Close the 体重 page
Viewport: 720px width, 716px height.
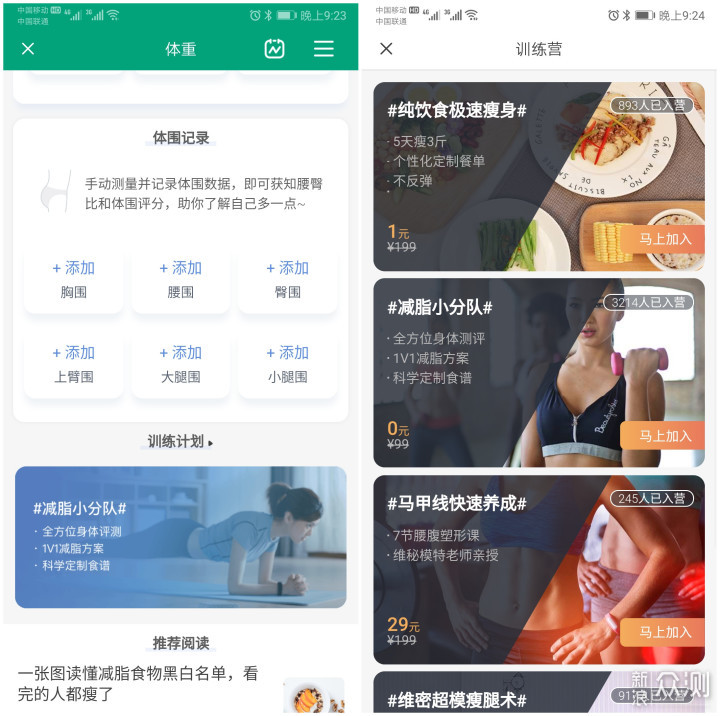pos(28,49)
